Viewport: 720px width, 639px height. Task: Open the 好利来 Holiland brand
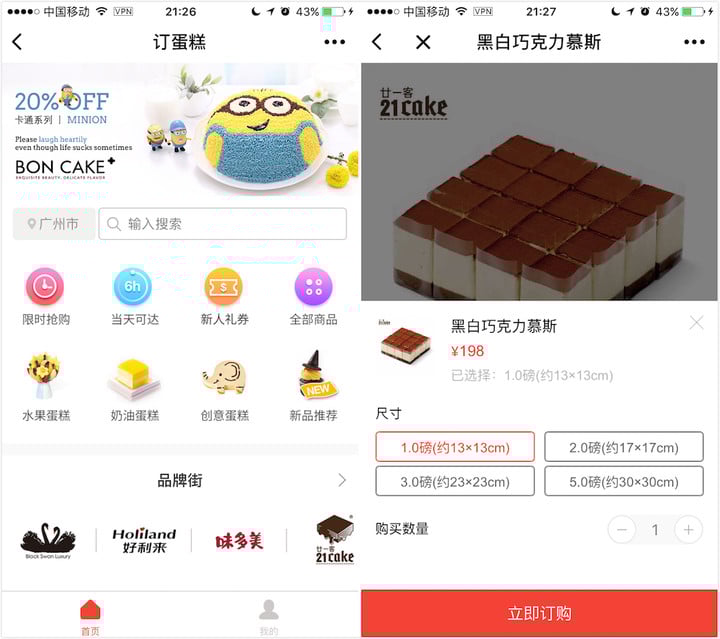(144, 541)
